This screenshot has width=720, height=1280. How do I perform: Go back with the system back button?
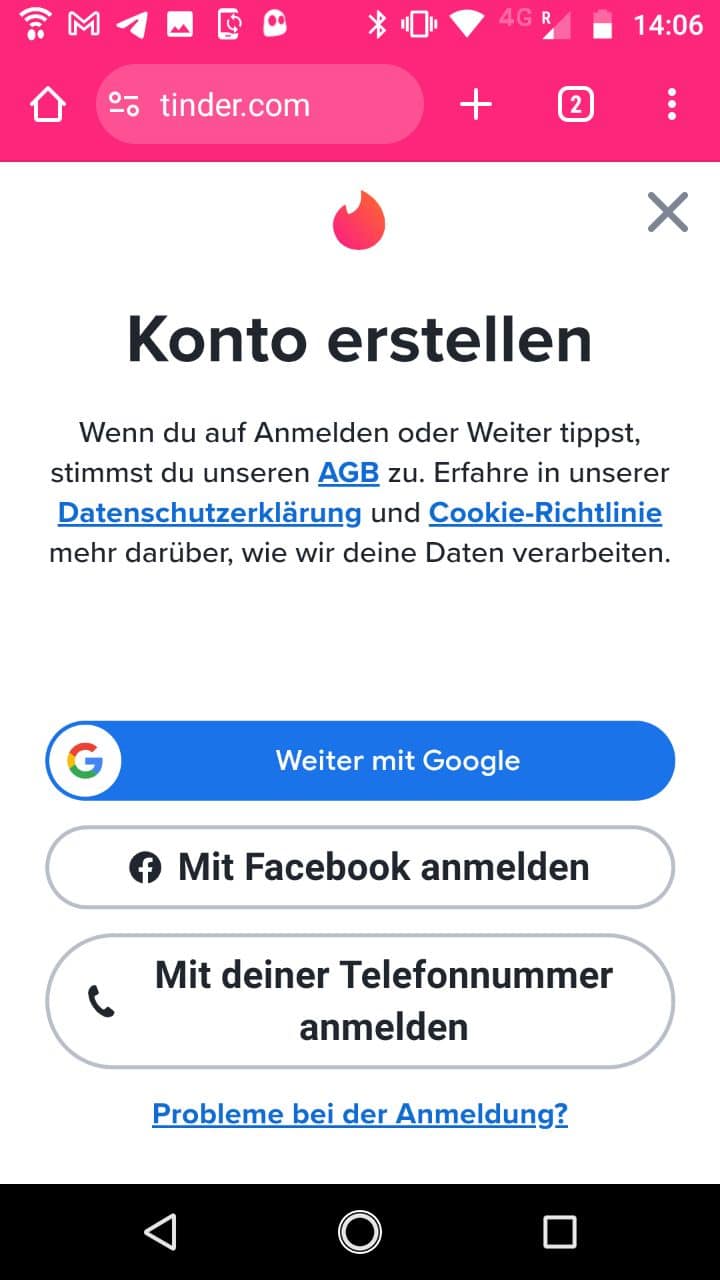pos(160,1232)
